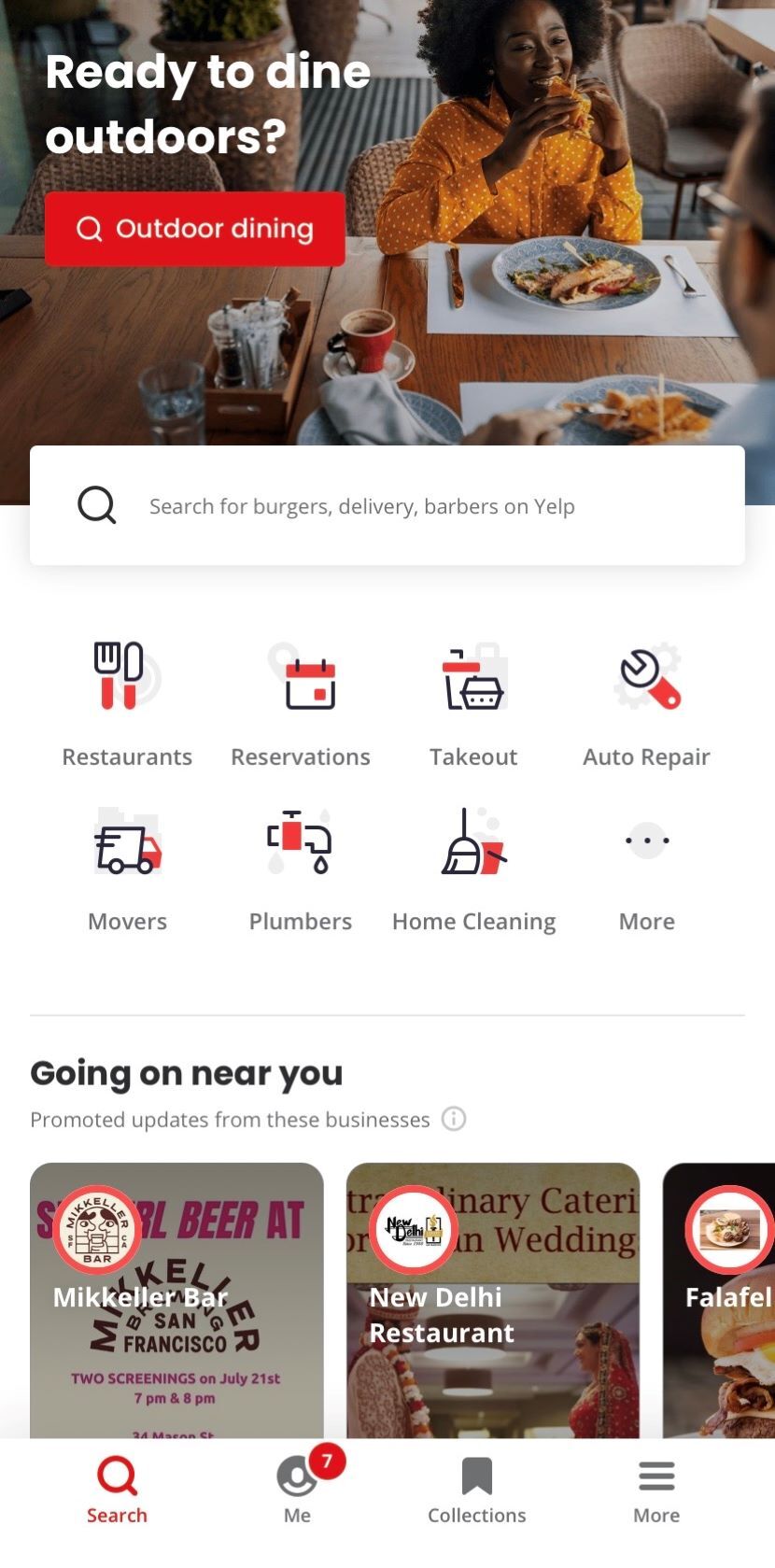This screenshot has width=775, height=1568.
Task: Open the More tab in bottom bar
Action: (x=656, y=1490)
